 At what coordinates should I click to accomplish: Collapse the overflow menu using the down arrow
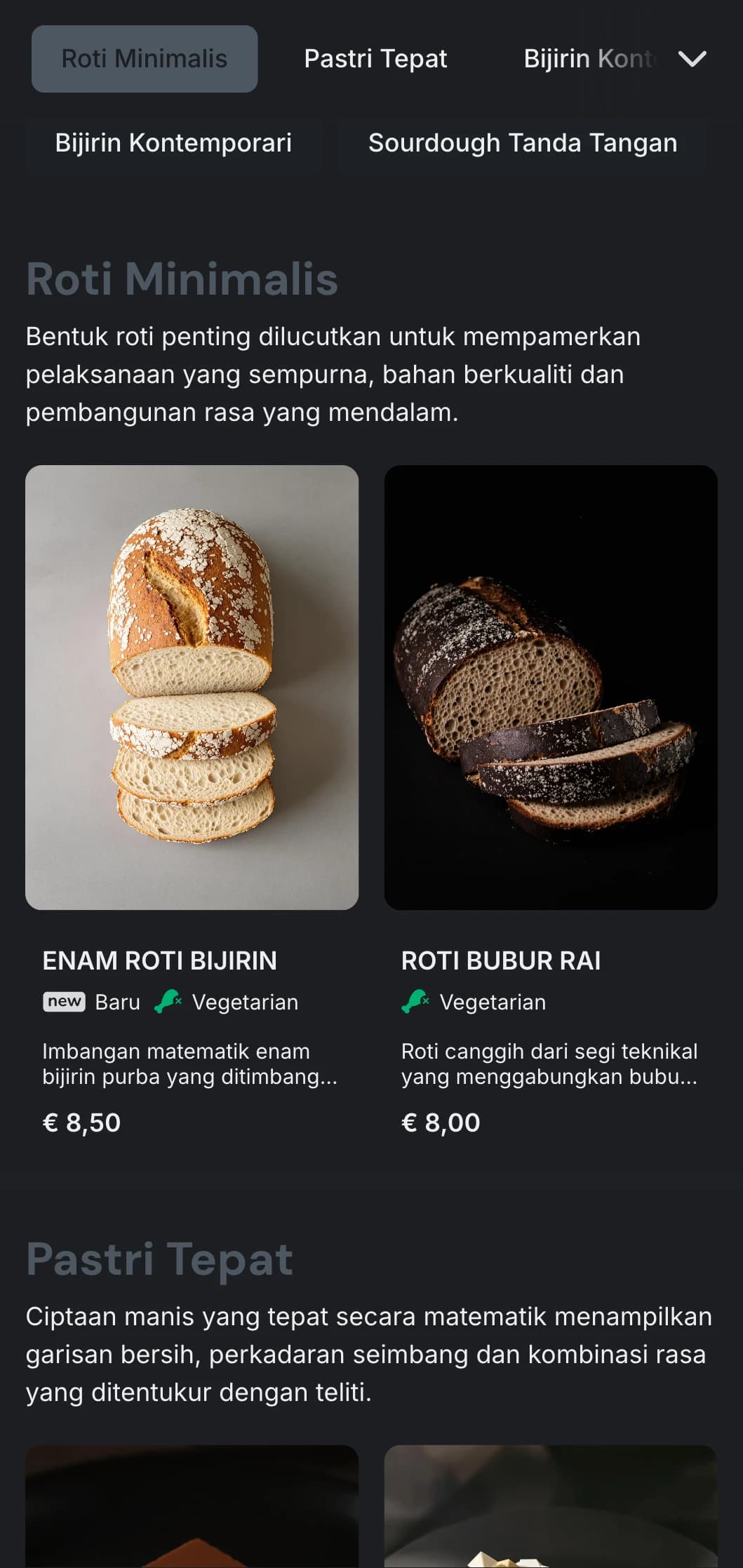pyautogui.click(x=692, y=60)
